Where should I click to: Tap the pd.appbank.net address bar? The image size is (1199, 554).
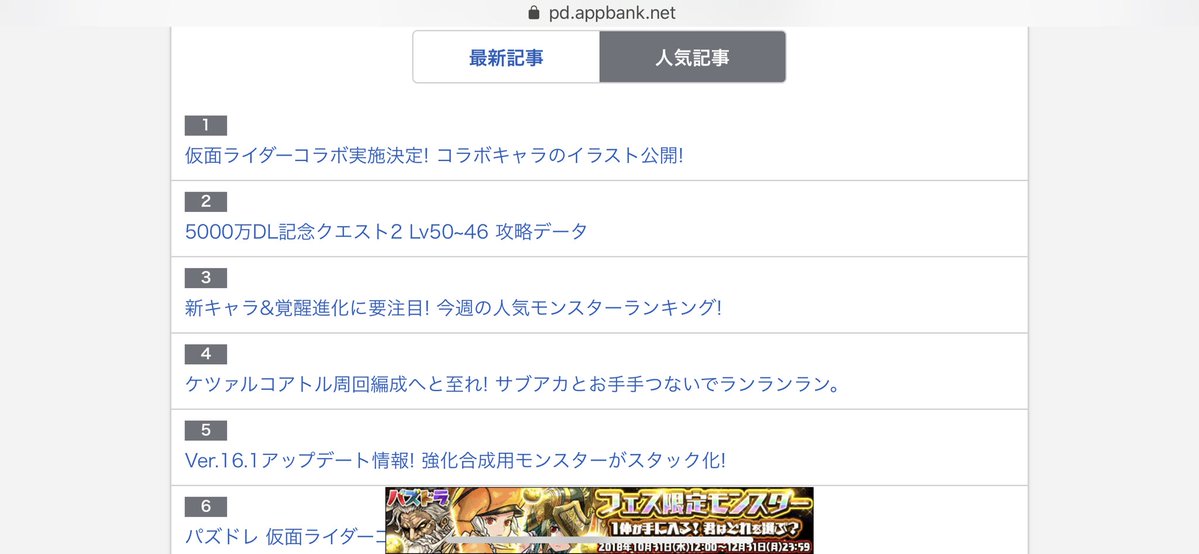tap(599, 13)
